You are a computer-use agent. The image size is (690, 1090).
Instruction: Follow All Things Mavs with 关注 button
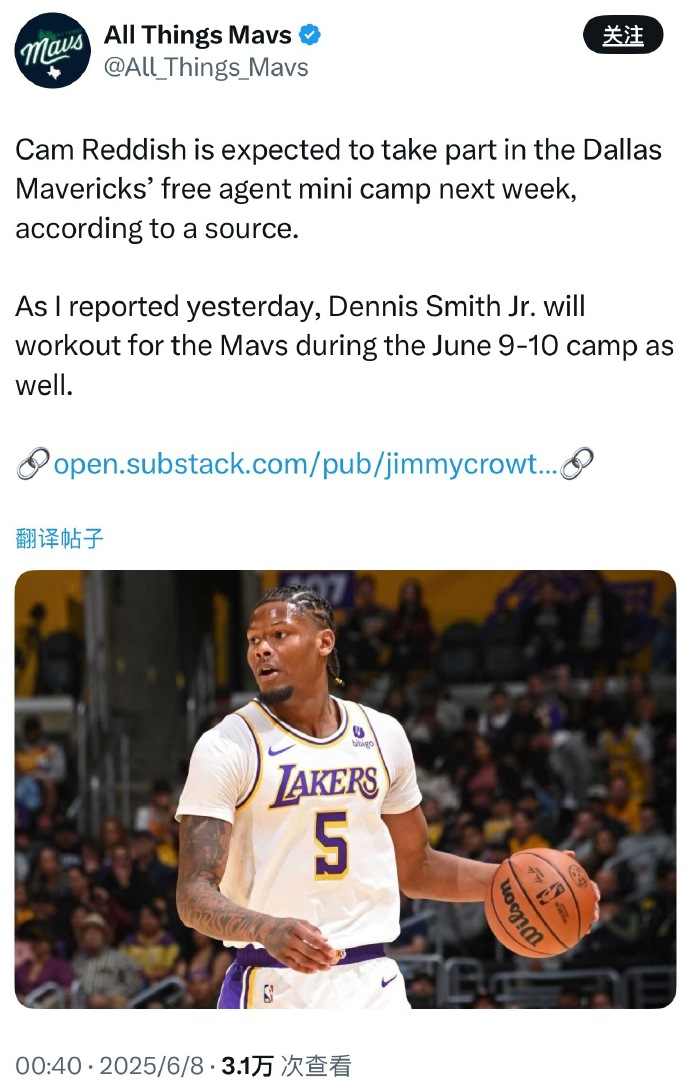(623, 36)
